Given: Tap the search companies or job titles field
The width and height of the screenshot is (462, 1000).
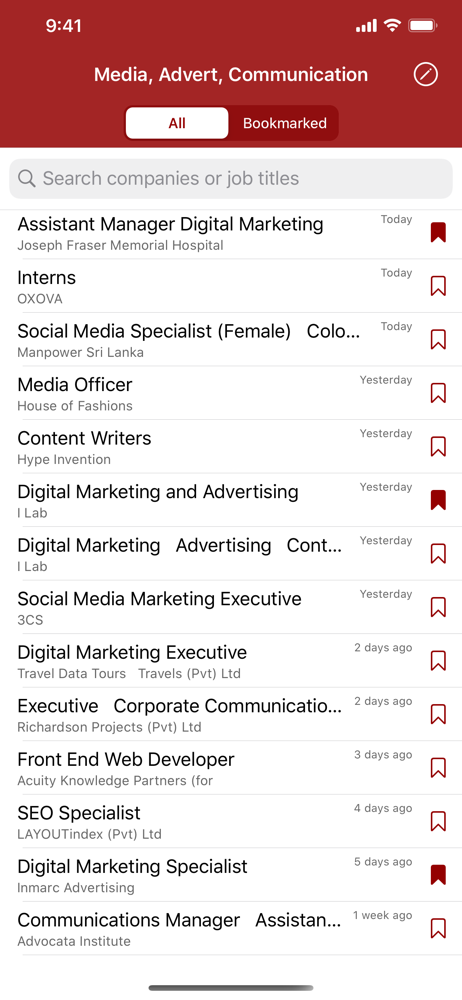Looking at the screenshot, I should coord(231,179).
